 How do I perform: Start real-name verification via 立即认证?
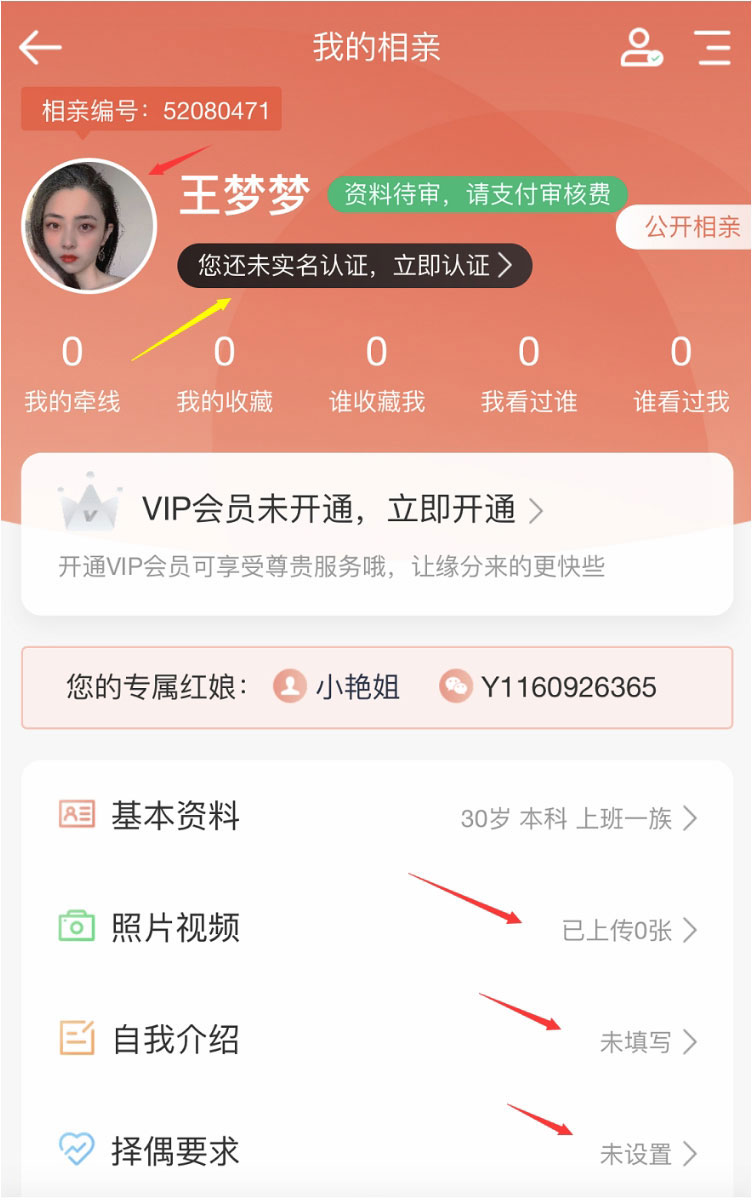pos(354,265)
